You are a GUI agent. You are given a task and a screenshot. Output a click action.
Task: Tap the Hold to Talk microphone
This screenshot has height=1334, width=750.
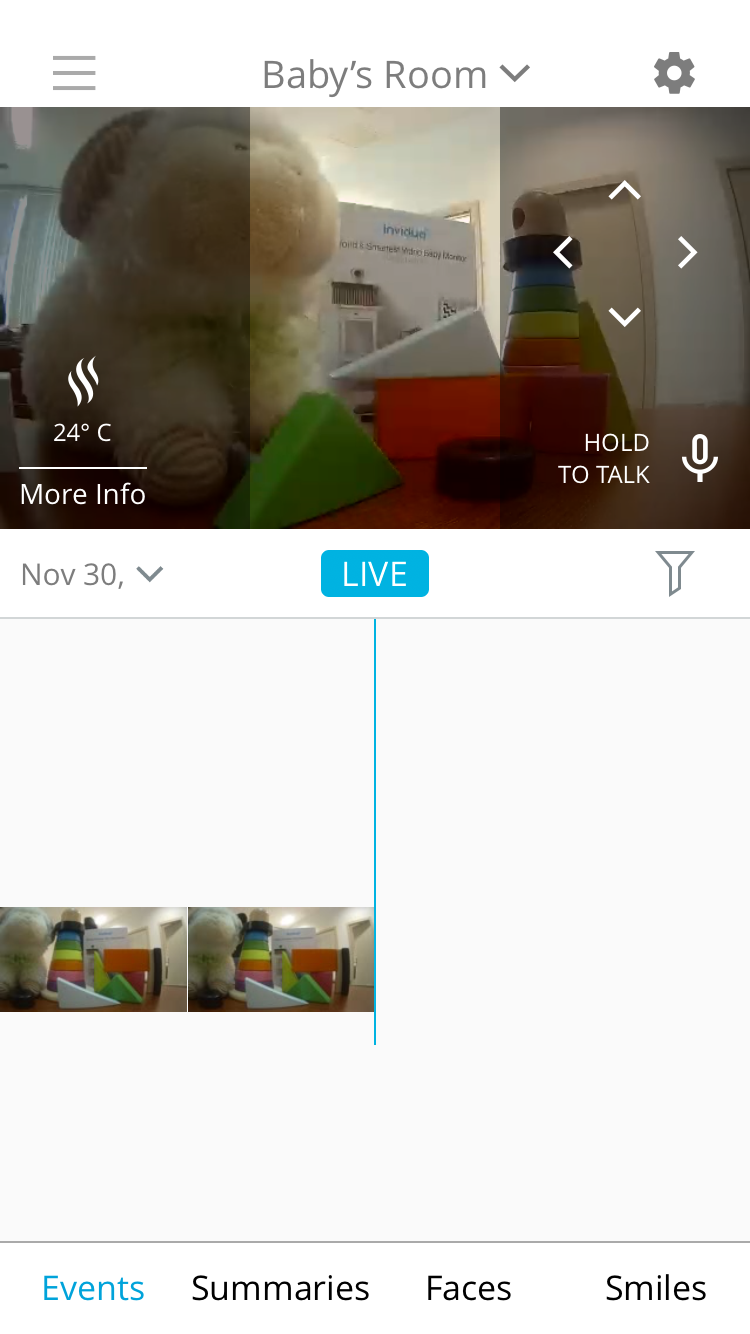(x=699, y=458)
